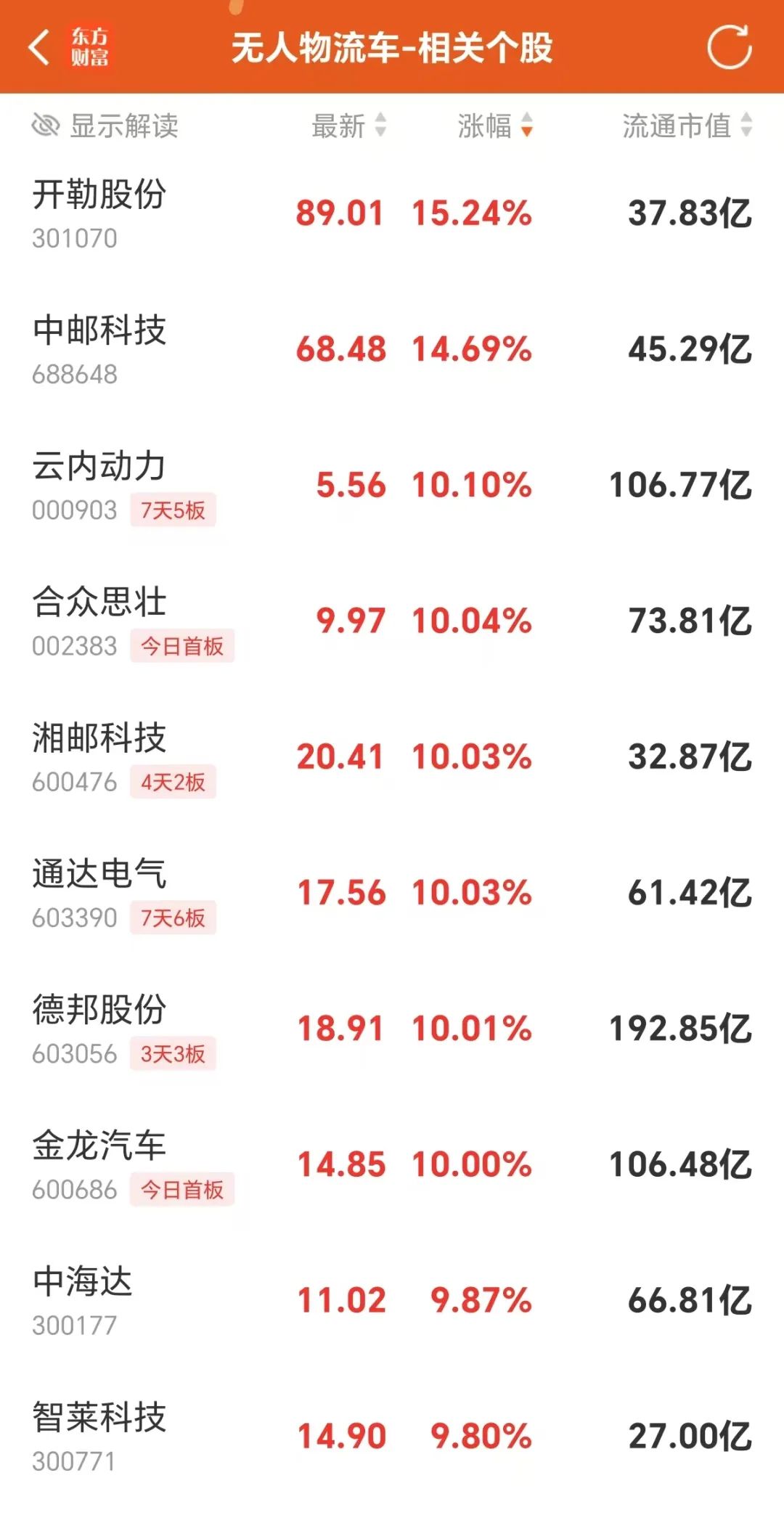Refresh the stock list
This screenshot has height=1523, width=784.
[730, 47]
